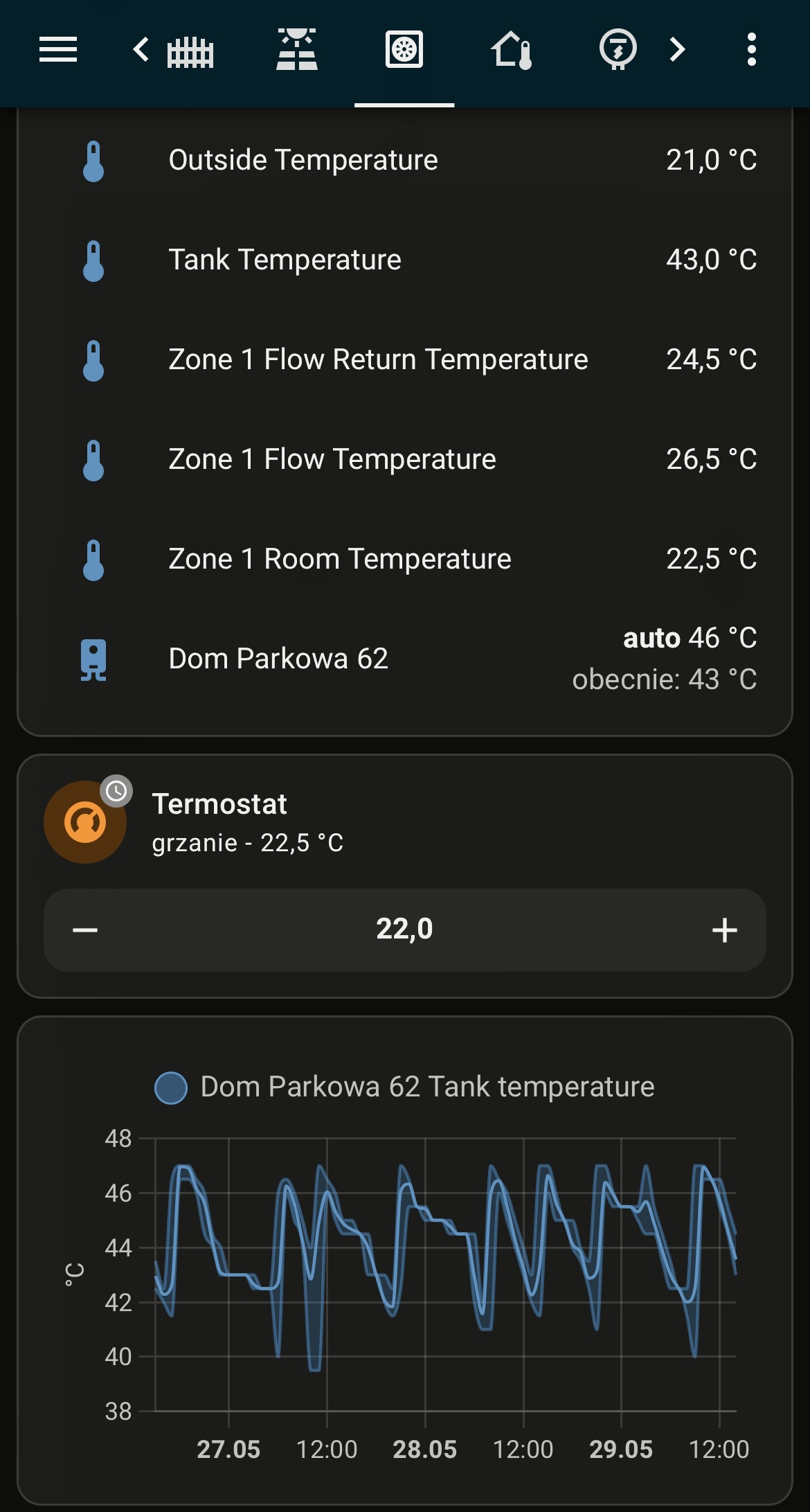Open Dom Parkowa 62 water heater entity
Image resolution: width=810 pixels, height=1512 pixels.
point(405,659)
